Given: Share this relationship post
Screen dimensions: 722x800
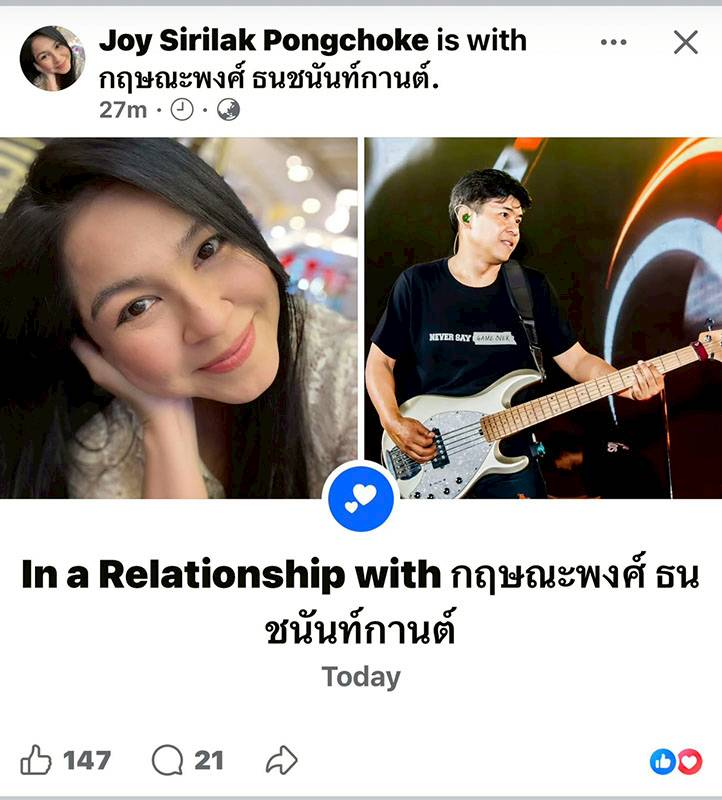Looking at the screenshot, I should [x=281, y=761].
